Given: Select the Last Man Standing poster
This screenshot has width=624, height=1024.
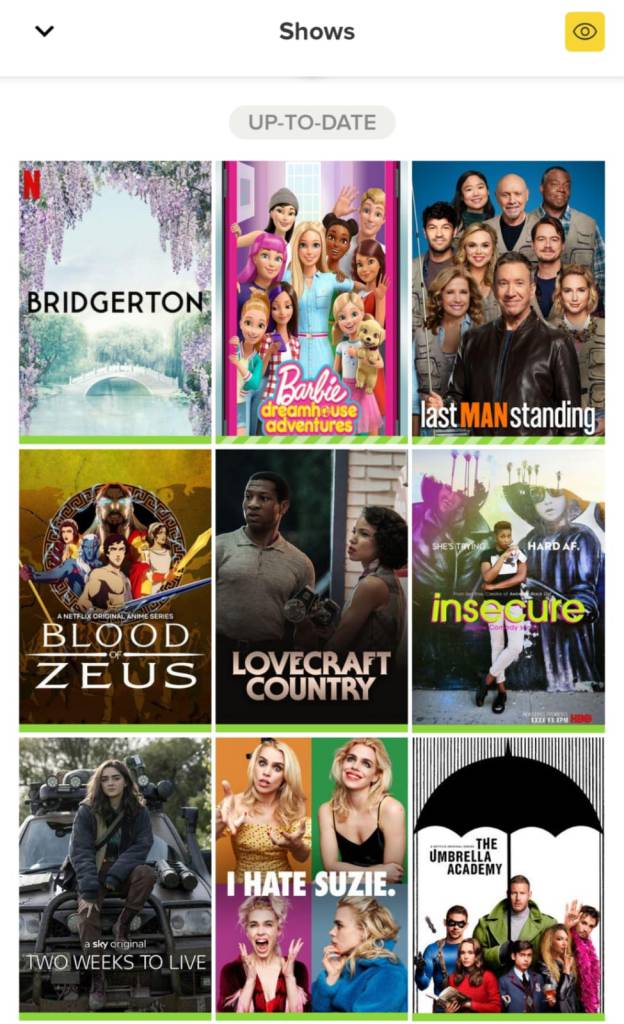Looking at the screenshot, I should (508, 298).
